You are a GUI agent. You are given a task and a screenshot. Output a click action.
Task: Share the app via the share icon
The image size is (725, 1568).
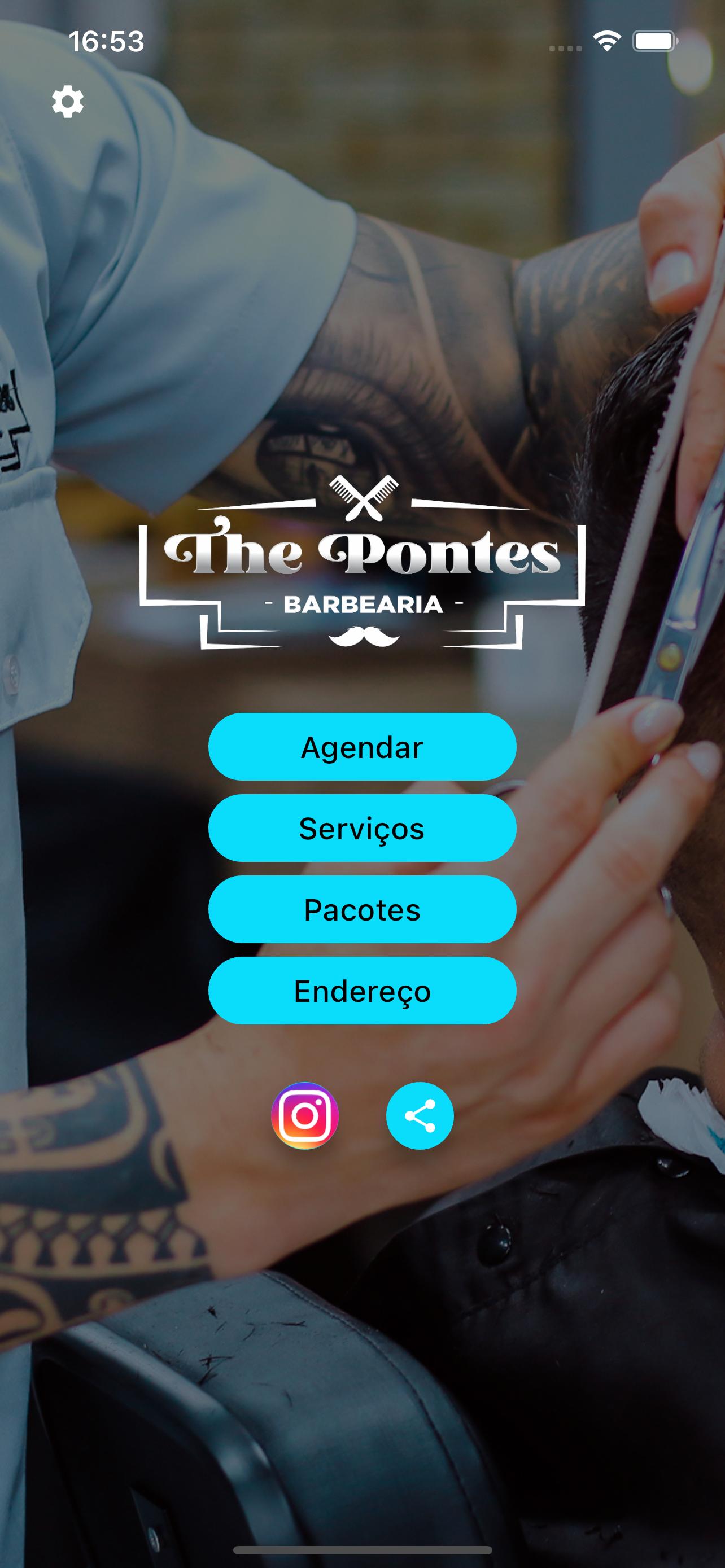point(420,1116)
